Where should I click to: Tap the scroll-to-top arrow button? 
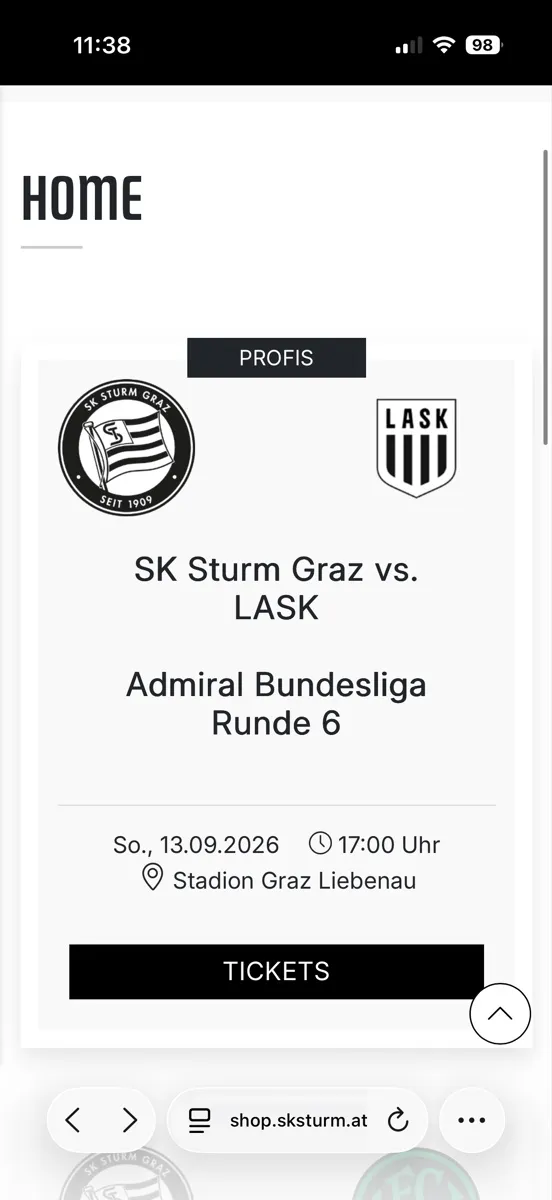point(500,1014)
